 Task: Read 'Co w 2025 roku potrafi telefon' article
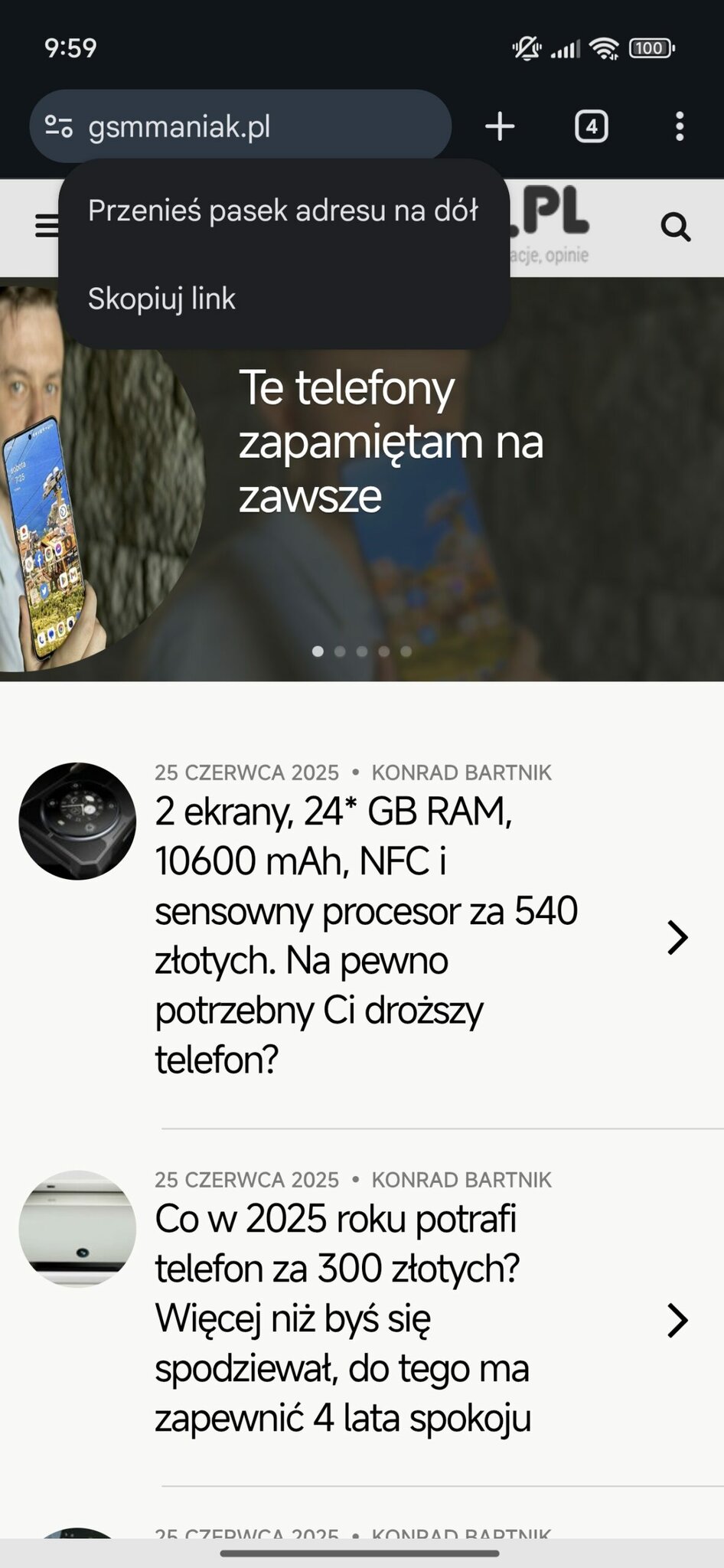[x=343, y=1318]
